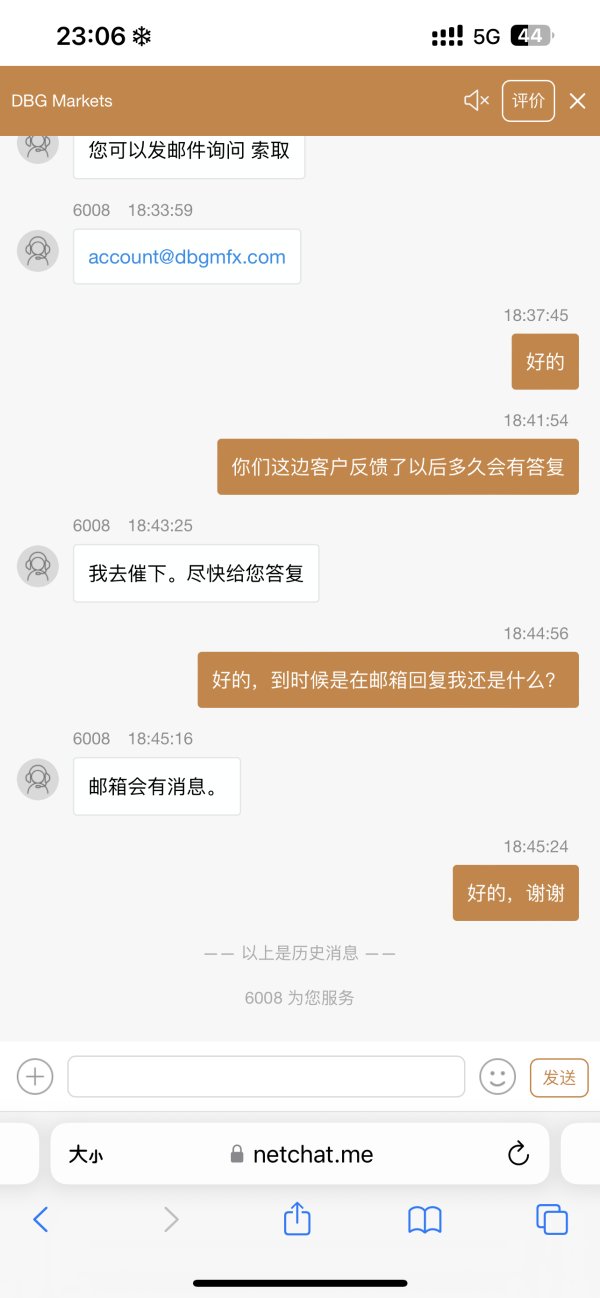Focus the message text input field
The image size is (600, 1298).
click(266, 1076)
